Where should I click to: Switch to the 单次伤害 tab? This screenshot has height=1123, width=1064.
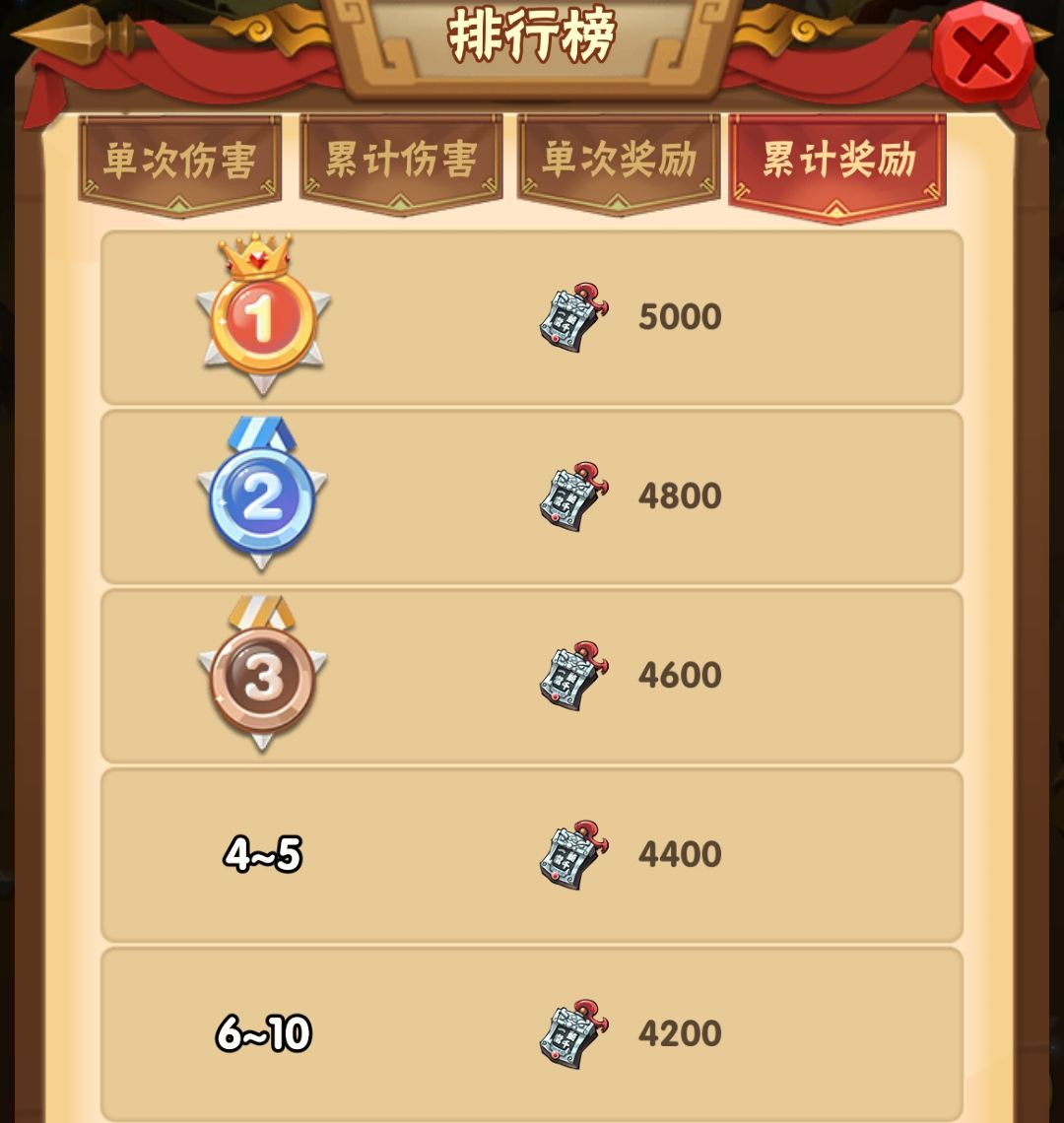pyautogui.click(x=180, y=161)
